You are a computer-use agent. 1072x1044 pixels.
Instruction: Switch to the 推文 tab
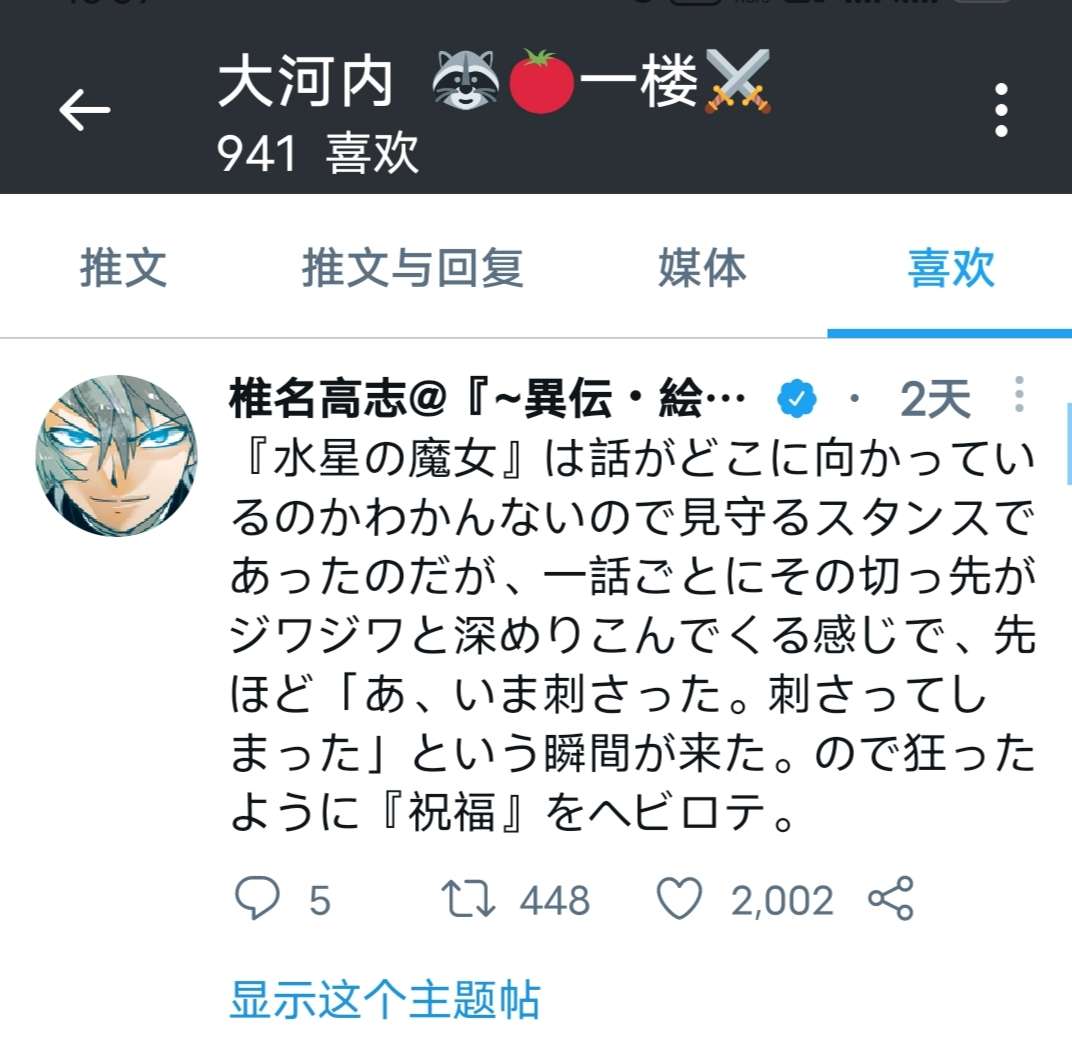click(x=123, y=268)
